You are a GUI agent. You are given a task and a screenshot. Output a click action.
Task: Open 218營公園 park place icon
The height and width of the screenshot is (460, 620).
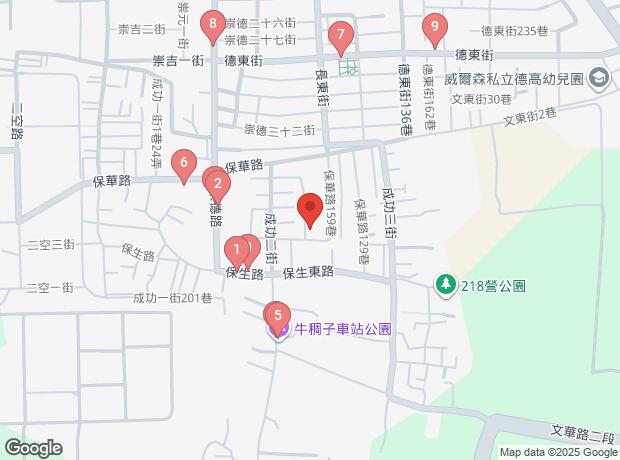tap(447, 284)
